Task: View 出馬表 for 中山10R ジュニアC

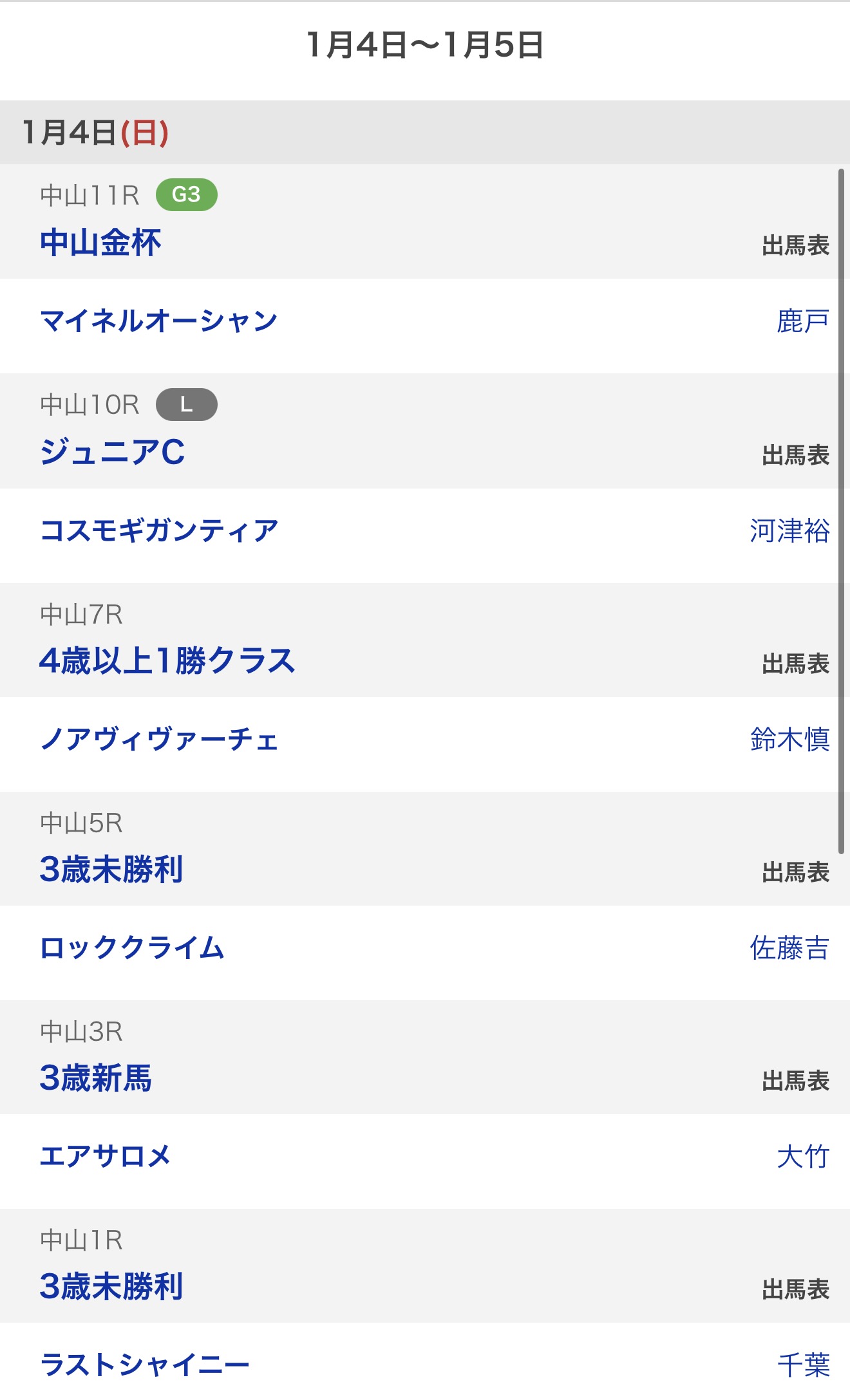Action: (x=795, y=456)
